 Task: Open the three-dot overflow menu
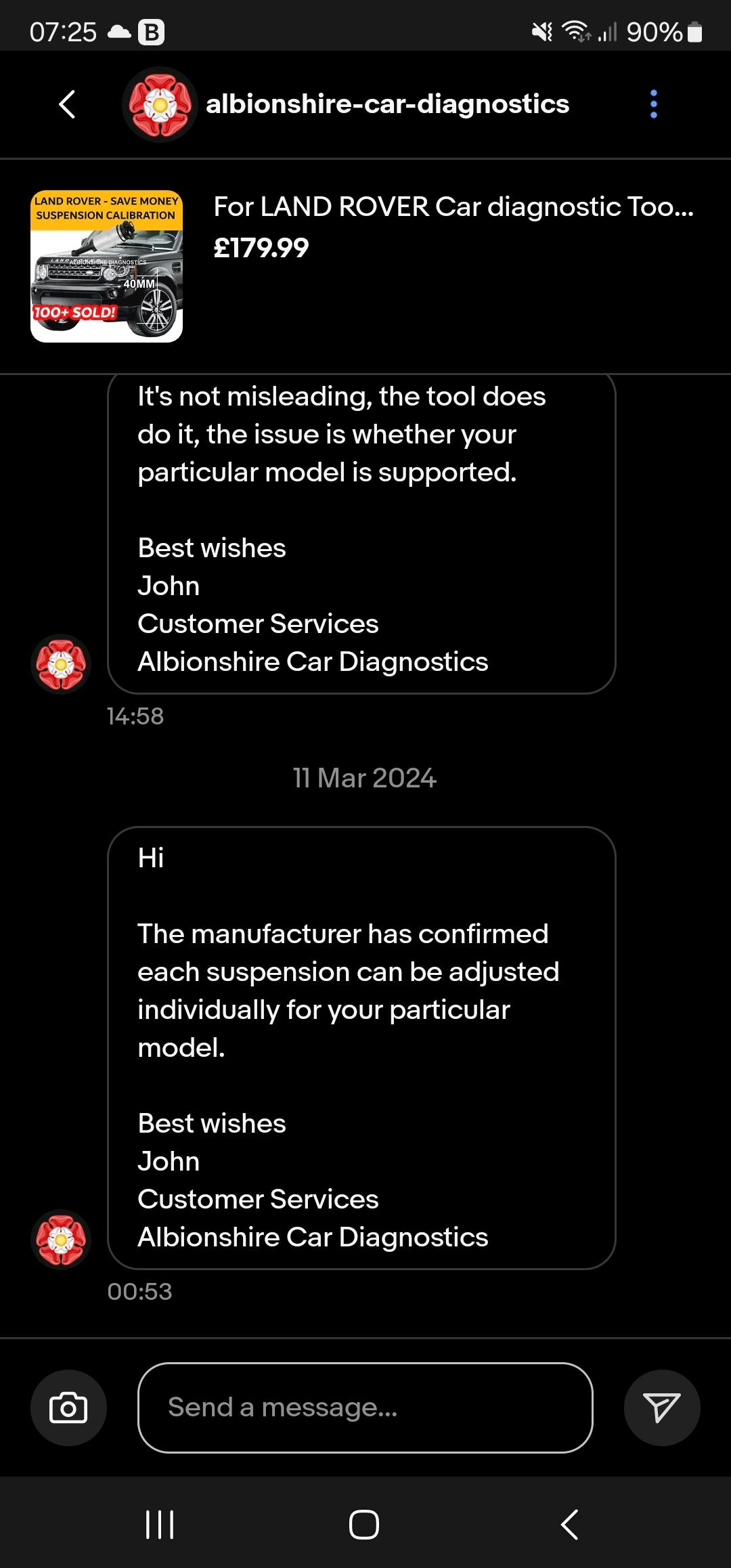pyautogui.click(x=653, y=104)
